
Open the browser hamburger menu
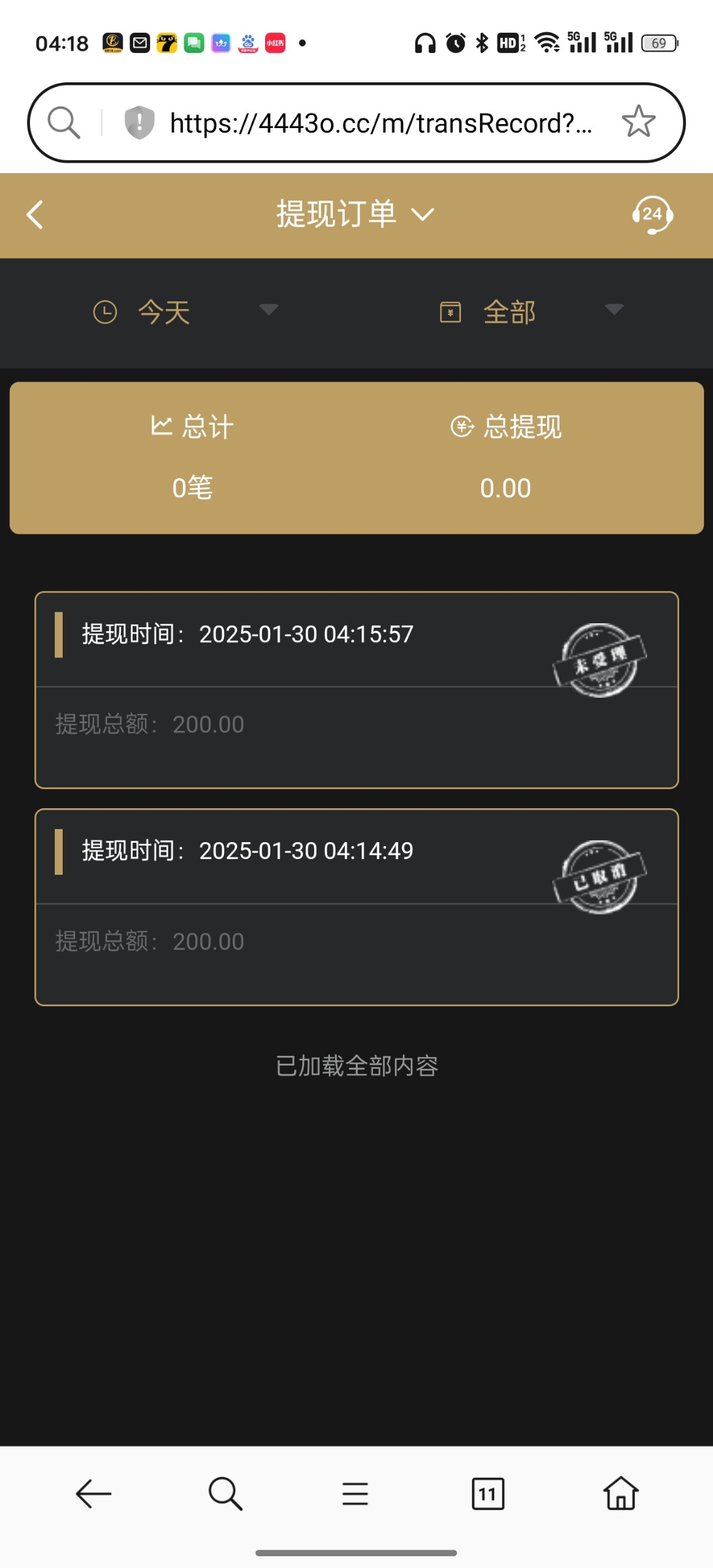click(355, 1494)
